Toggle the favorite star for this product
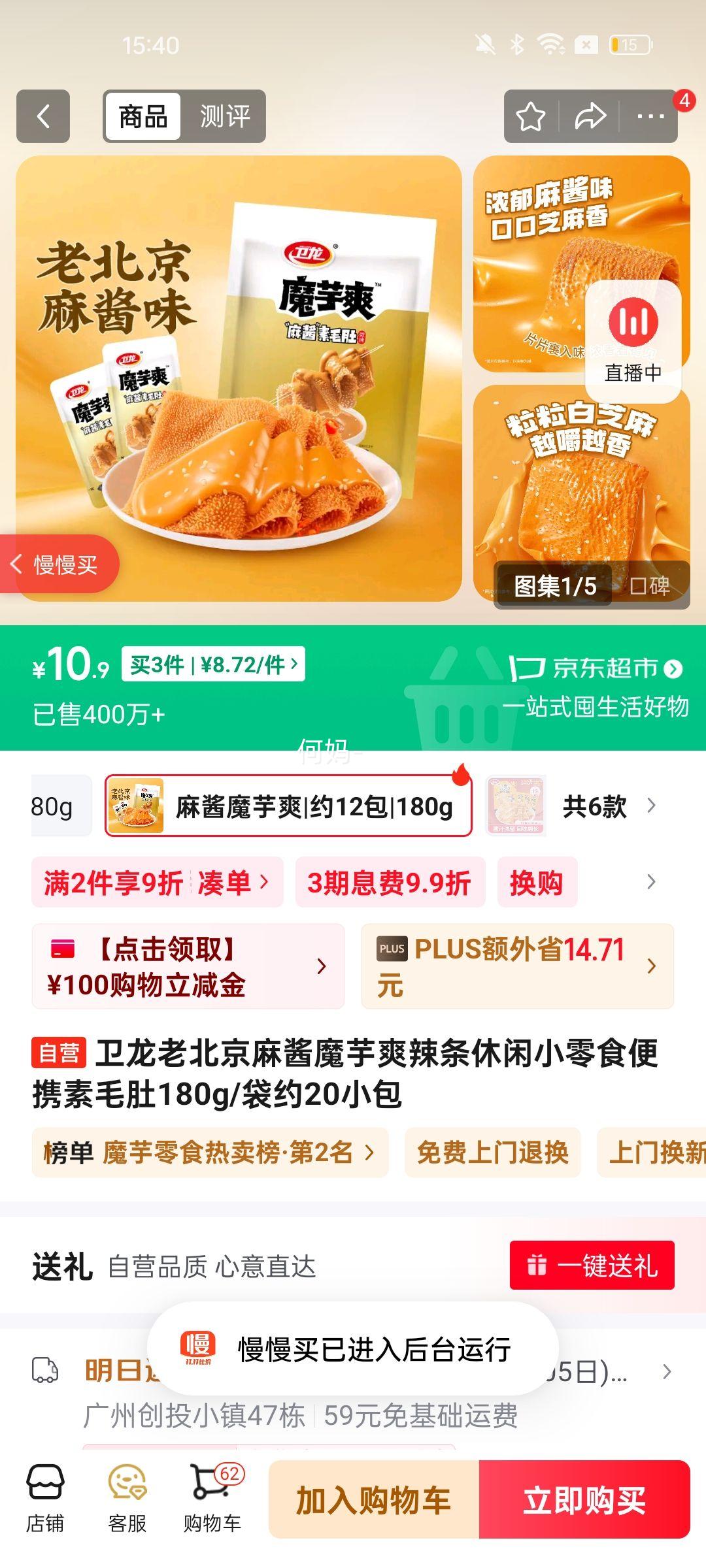This screenshot has height=1568, width=706. 531,116
